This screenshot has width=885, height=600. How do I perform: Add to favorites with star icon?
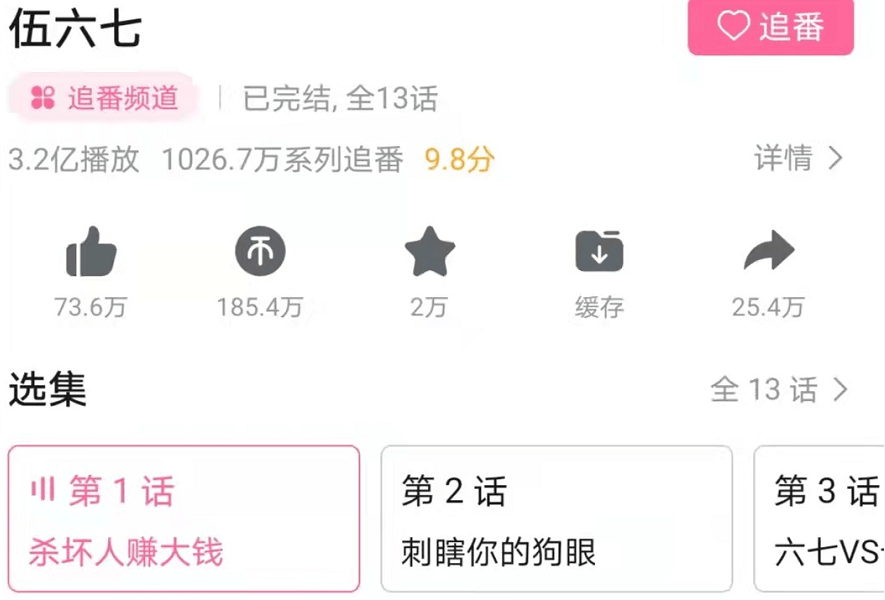430,252
